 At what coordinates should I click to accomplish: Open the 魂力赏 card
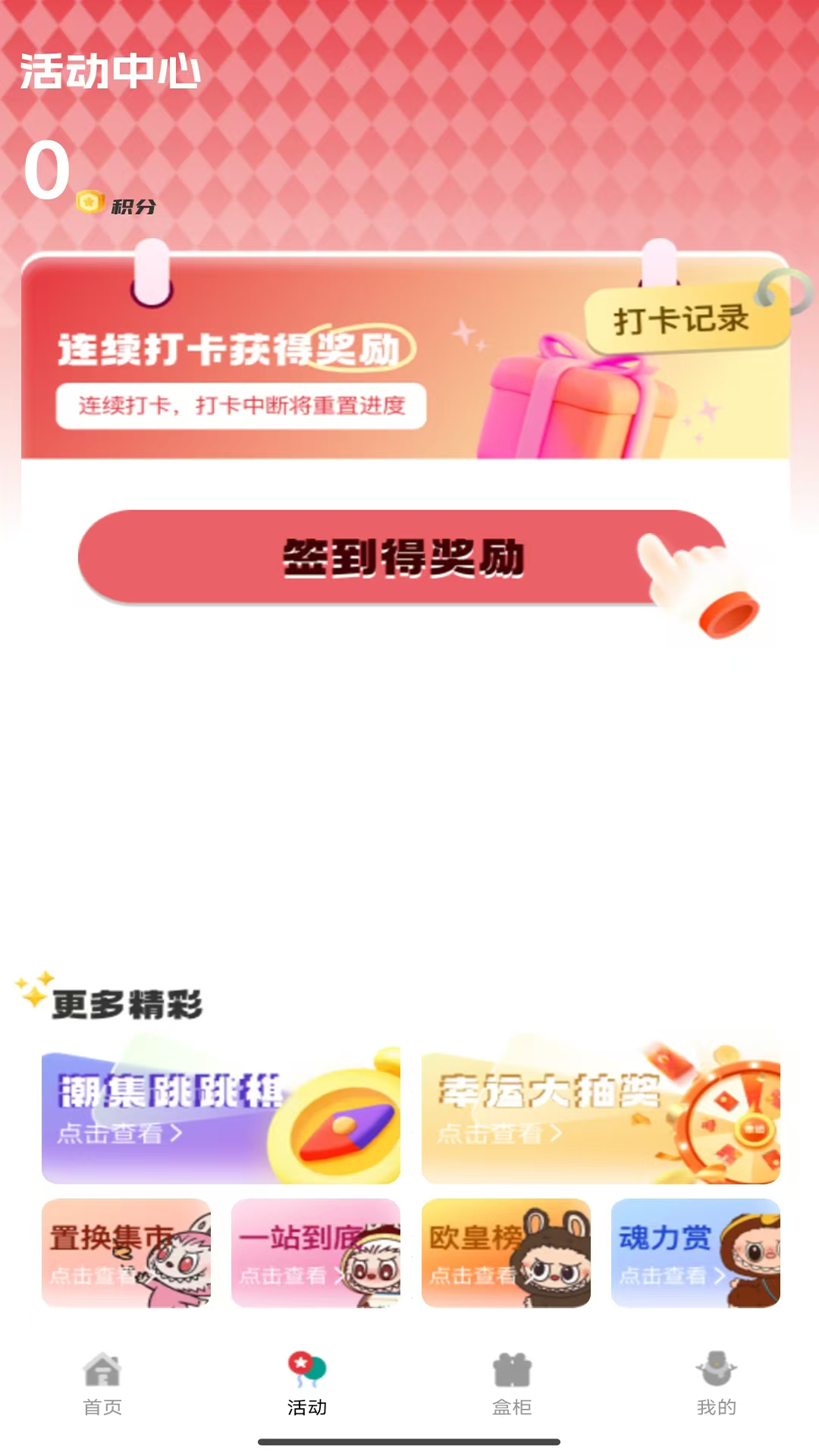tap(695, 1253)
